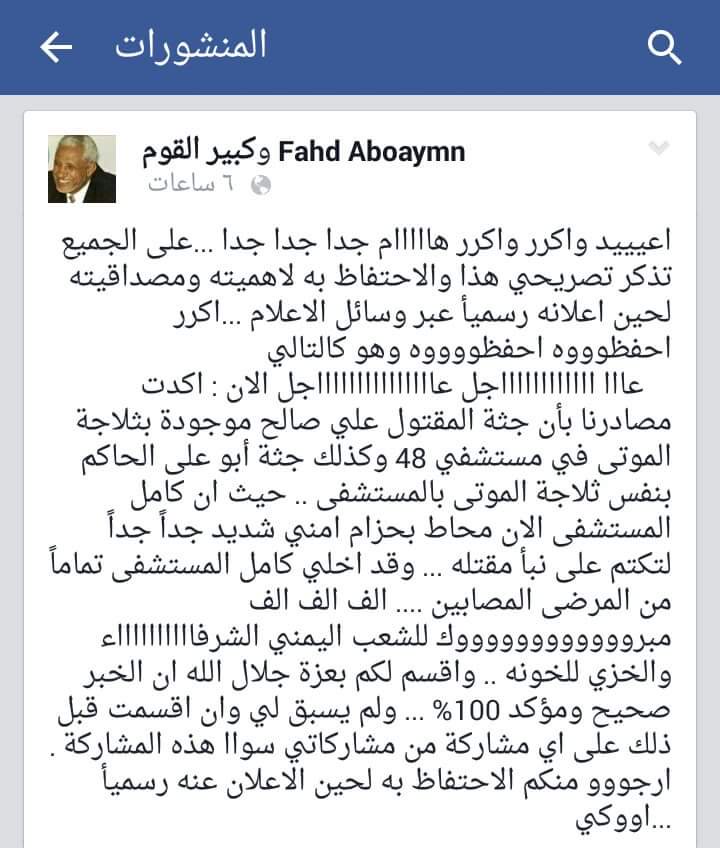This screenshot has width=720, height=848.
Task: Open the Fahd Aboaymn profile name link
Action: click(x=372, y=152)
